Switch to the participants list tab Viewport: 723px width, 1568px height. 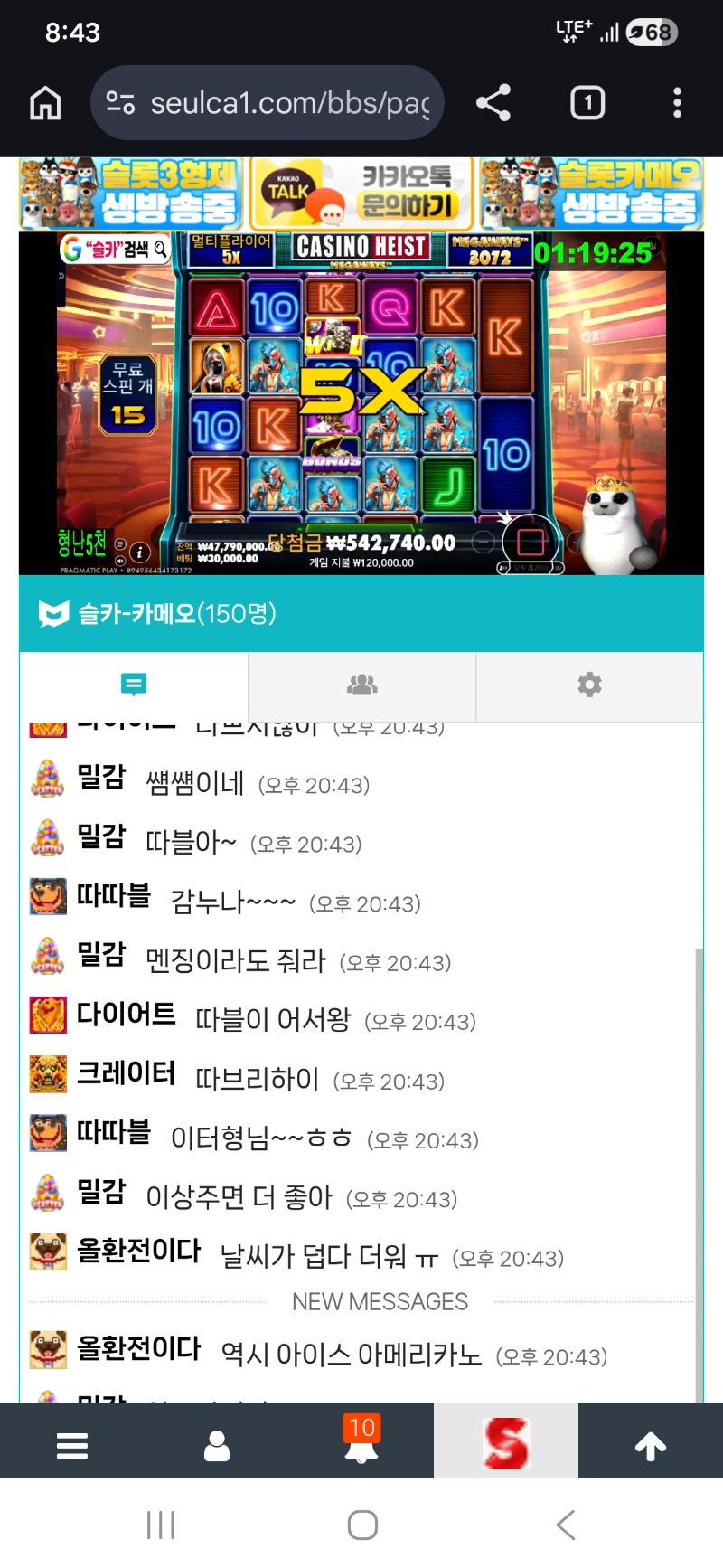(362, 685)
